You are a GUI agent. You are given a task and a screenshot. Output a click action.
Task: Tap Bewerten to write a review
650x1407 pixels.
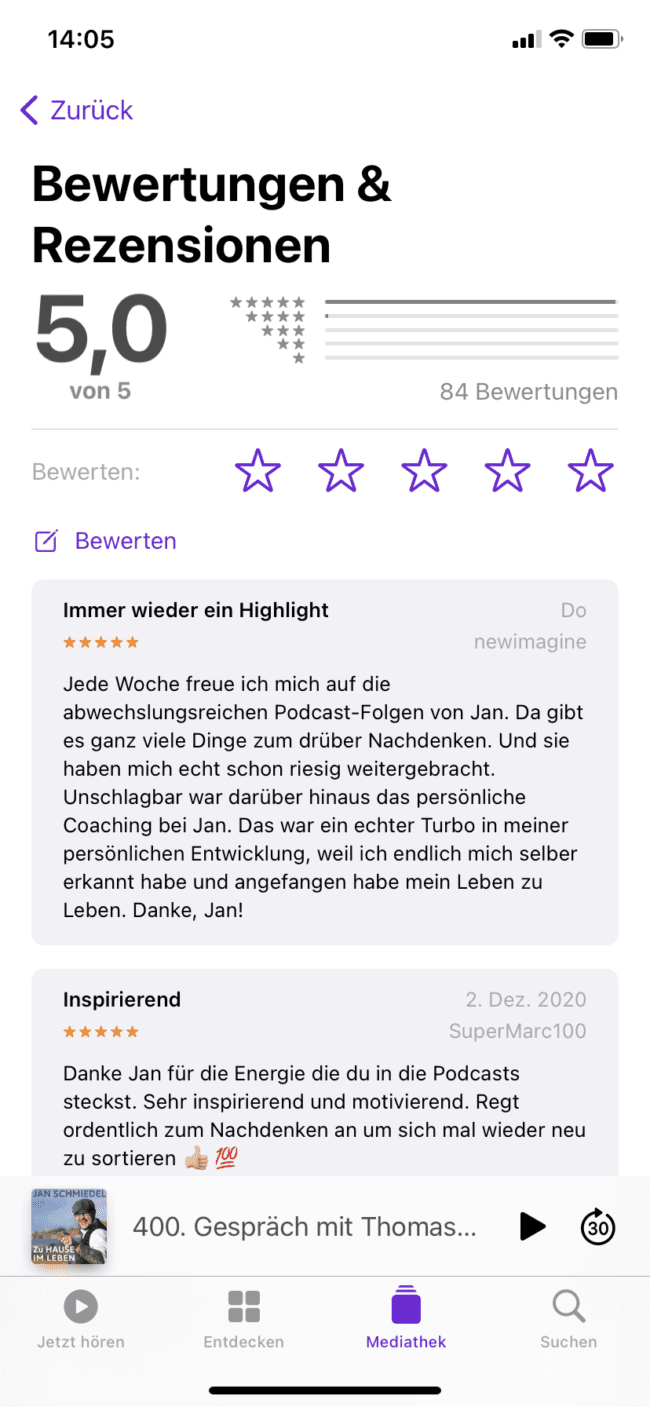pyautogui.click(x=105, y=541)
